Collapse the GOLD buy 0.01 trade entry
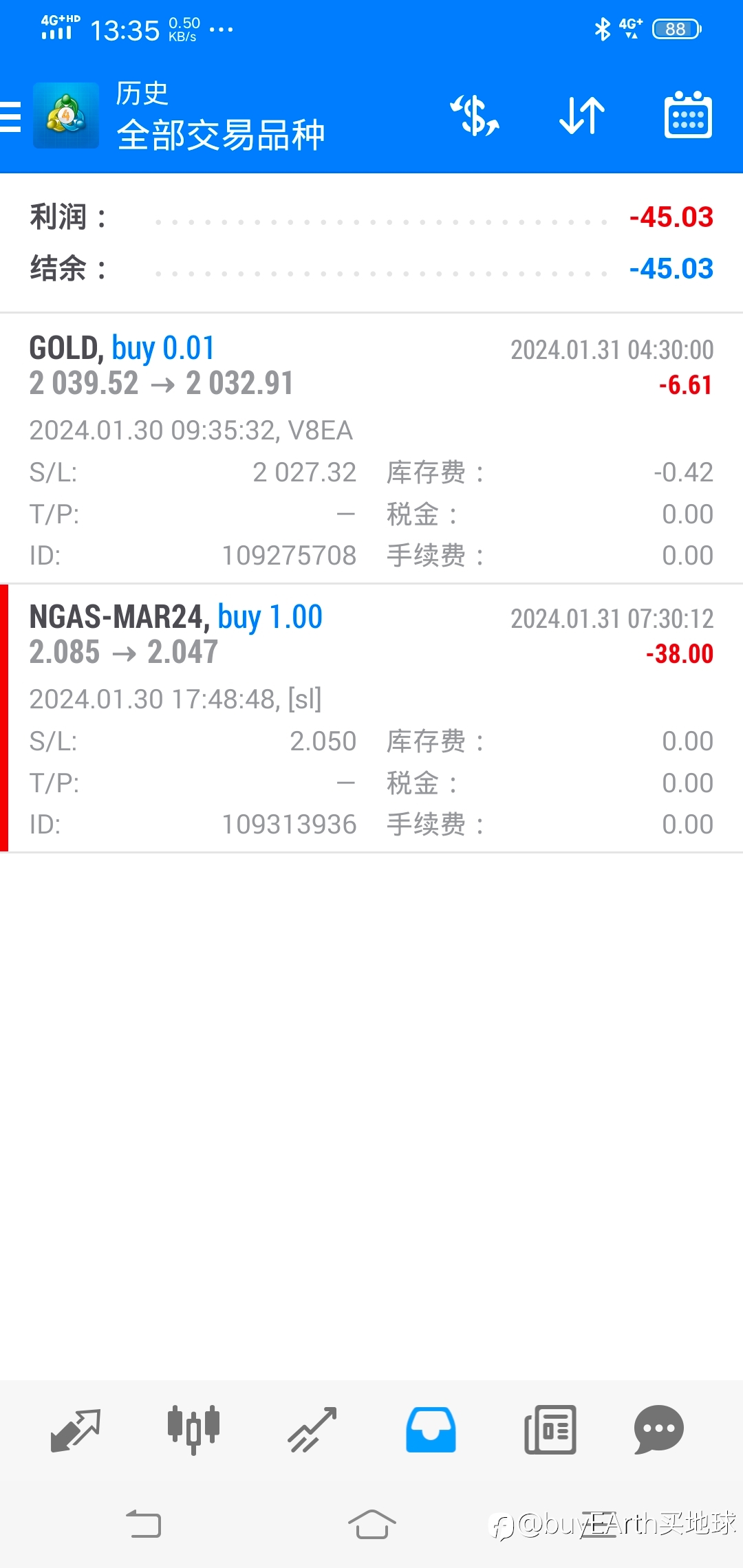Image resolution: width=743 pixels, height=1568 pixels. (371, 449)
